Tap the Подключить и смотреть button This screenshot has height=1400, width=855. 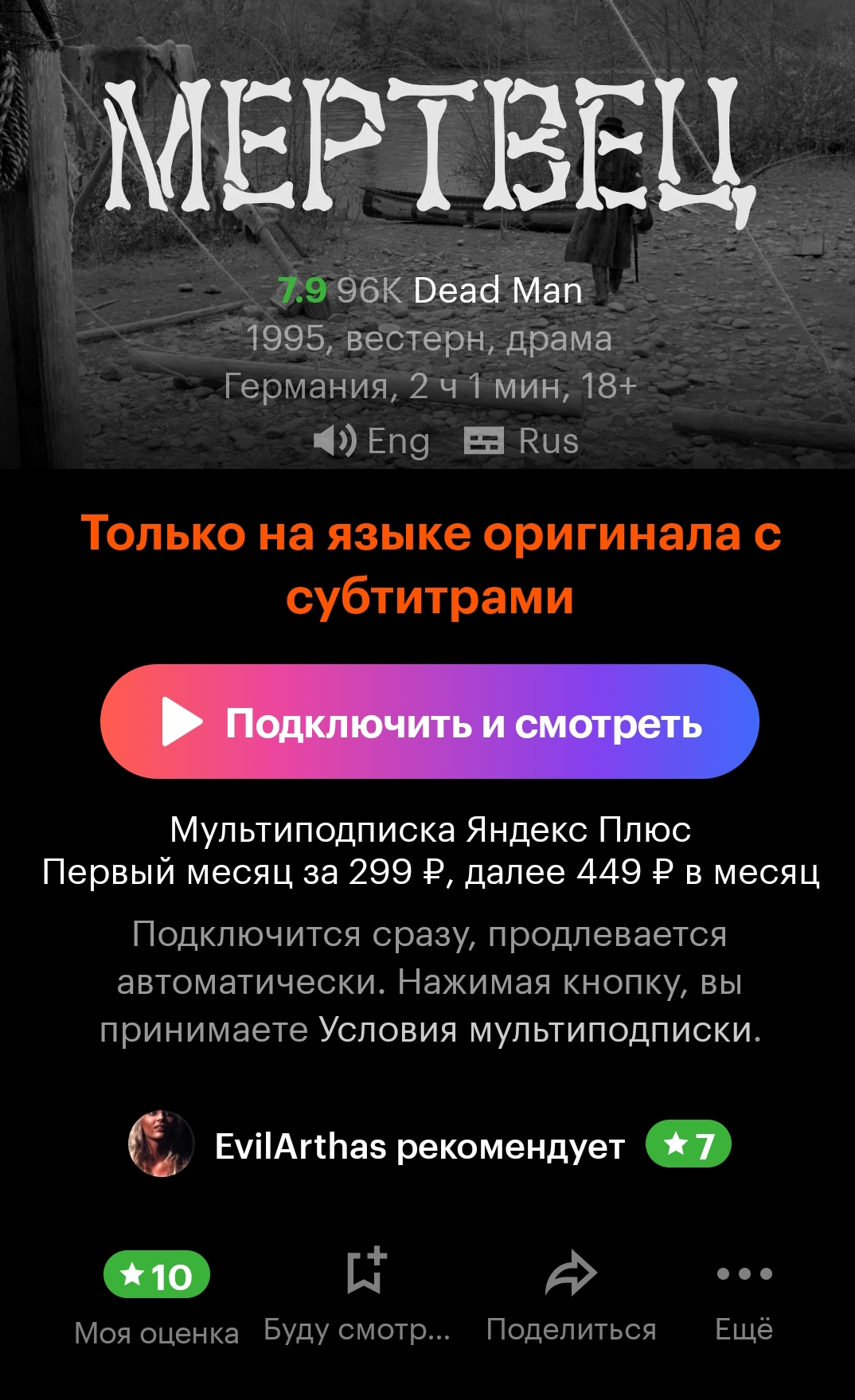pyautogui.click(x=429, y=722)
